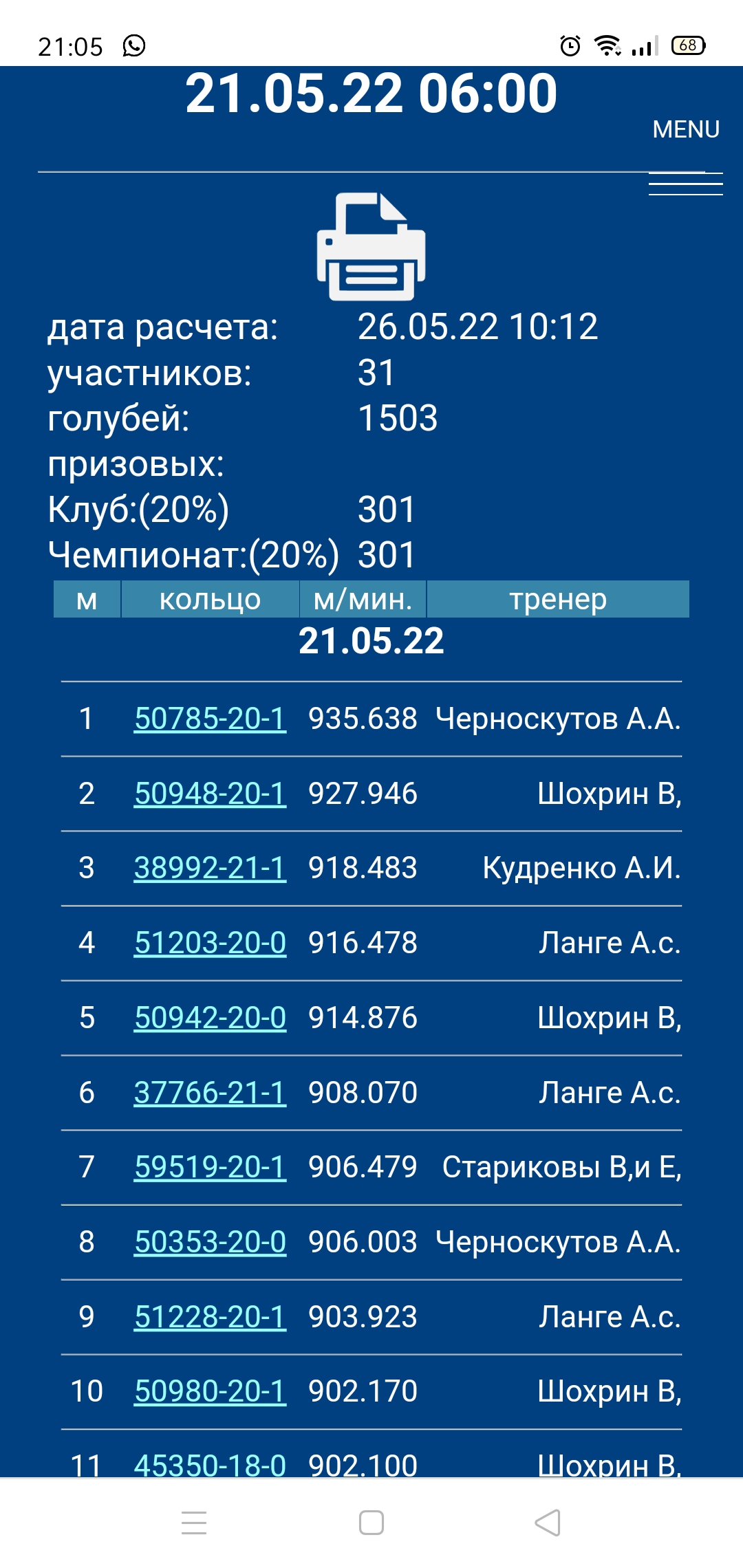Open ring link 45350-18-0
743x1568 pixels.
210,1465
